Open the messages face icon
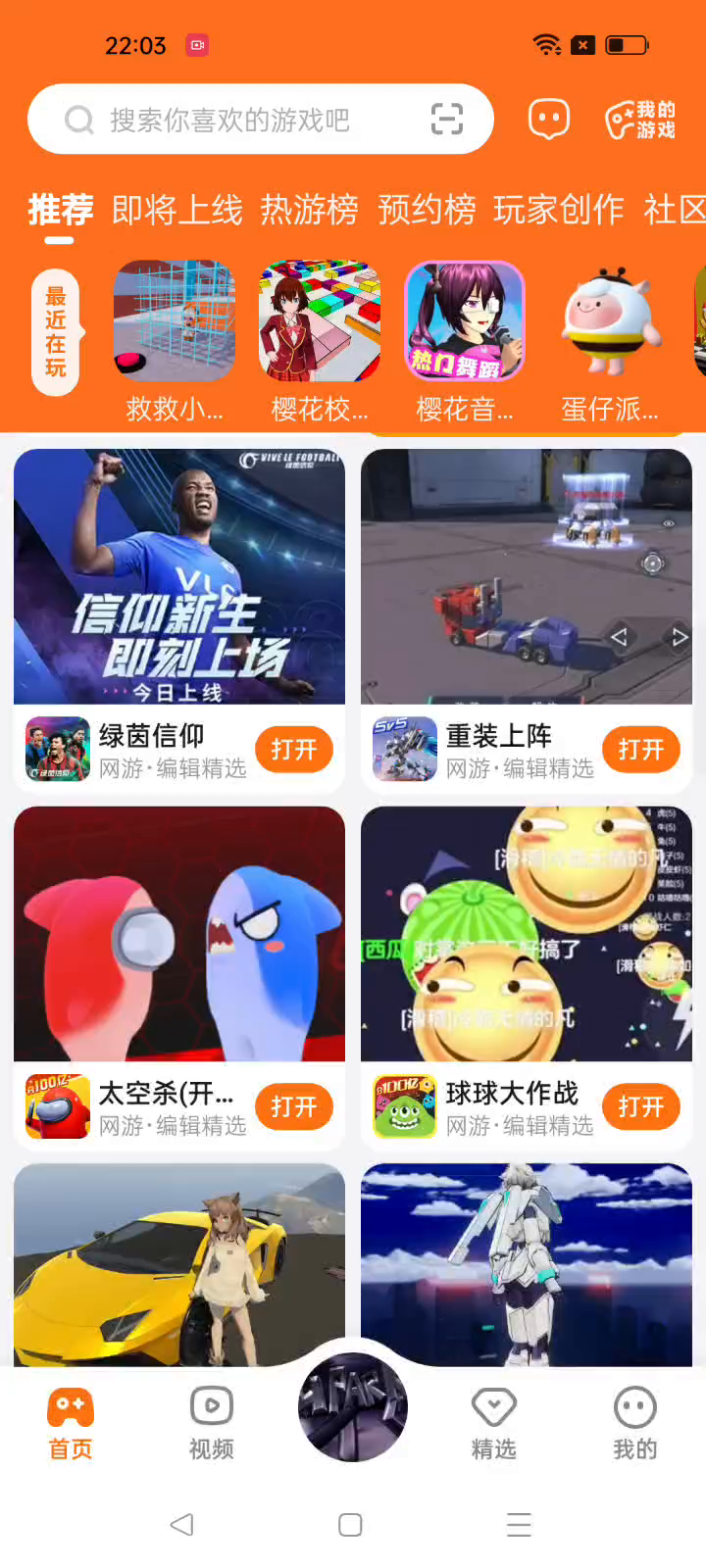Image resolution: width=706 pixels, height=1568 pixels. (549, 120)
